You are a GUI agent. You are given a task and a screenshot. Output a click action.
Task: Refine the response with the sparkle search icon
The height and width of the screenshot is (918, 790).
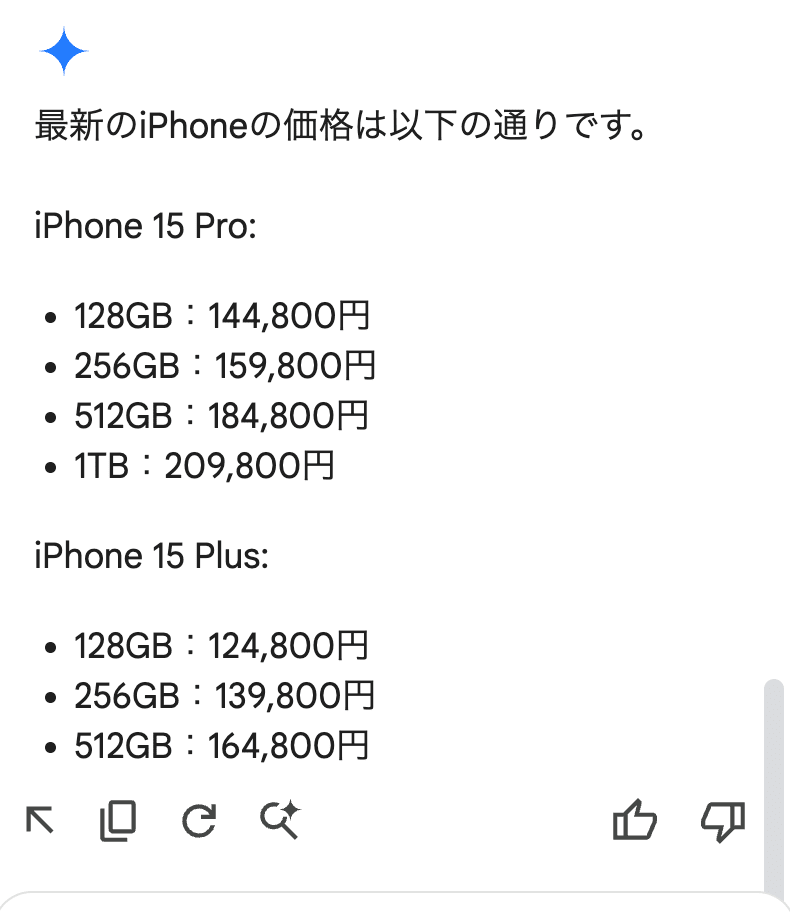coord(280,821)
